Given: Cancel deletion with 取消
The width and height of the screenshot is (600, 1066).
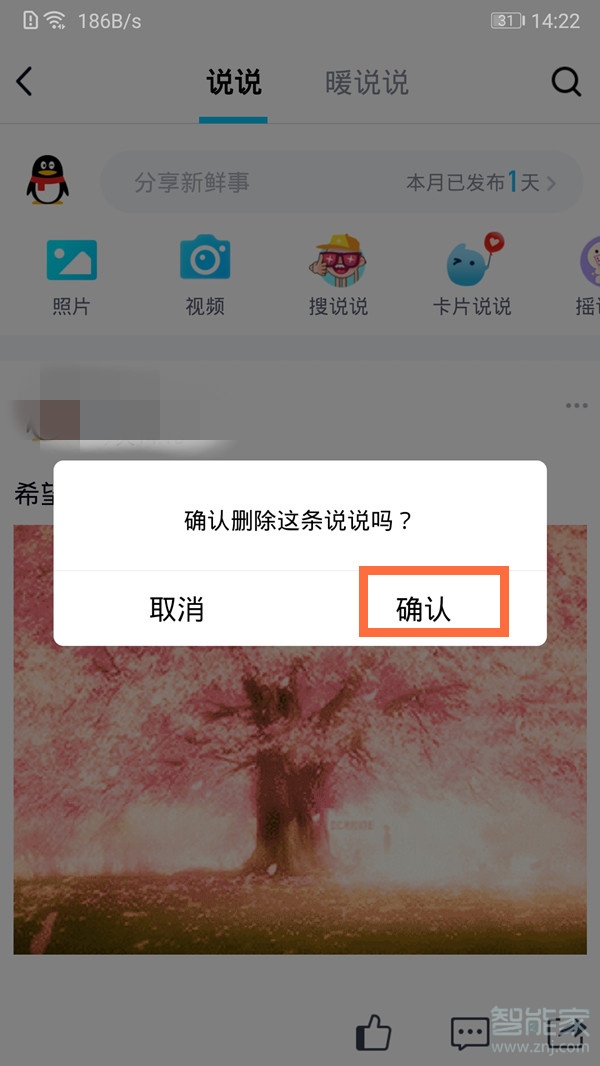Looking at the screenshot, I should point(177,608).
